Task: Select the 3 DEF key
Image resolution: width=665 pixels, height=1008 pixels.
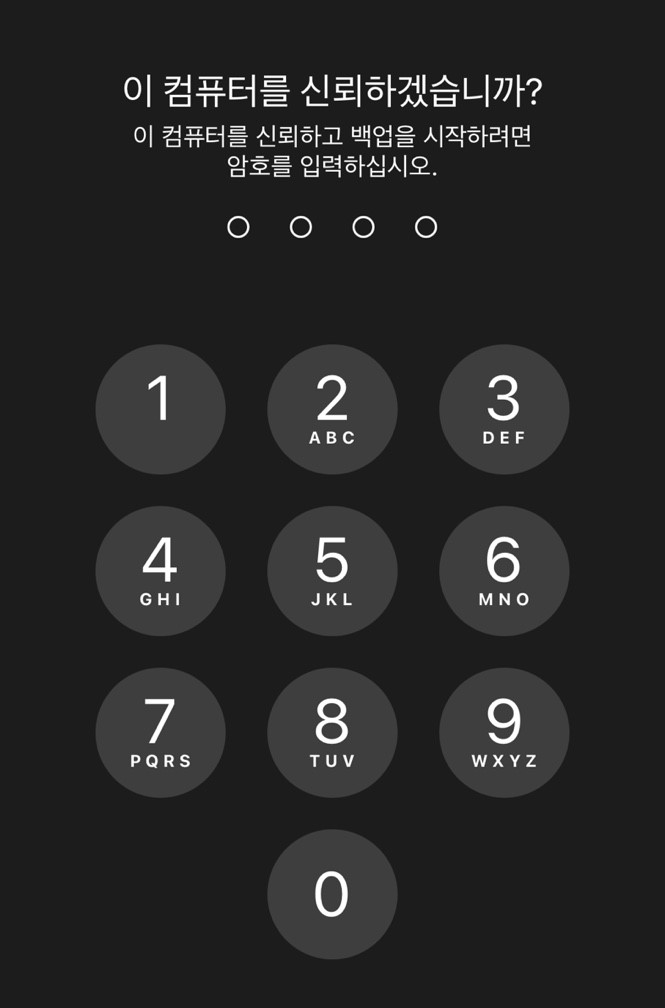Action: pyautogui.click(x=504, y=409)
